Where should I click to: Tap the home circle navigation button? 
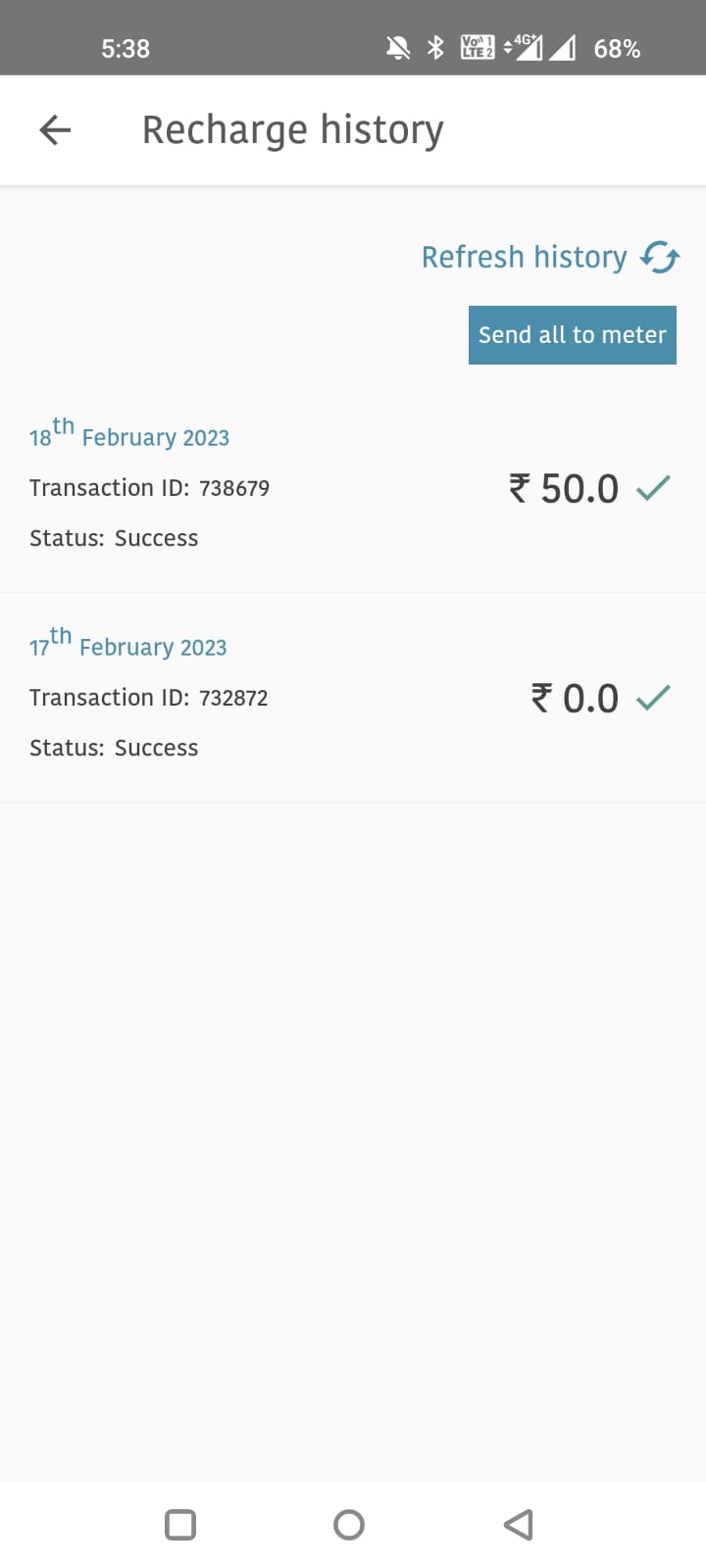click(348, 1524)
